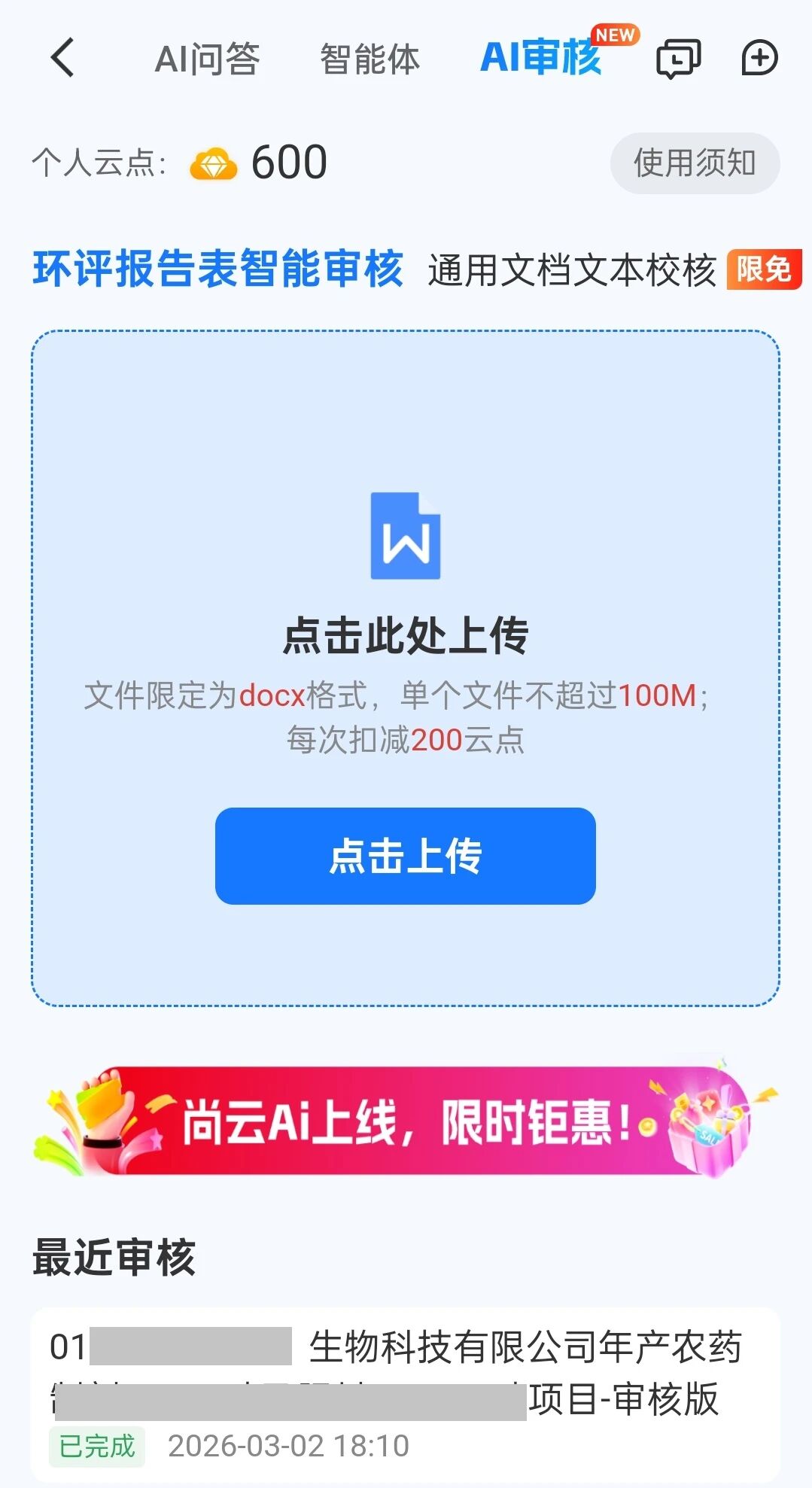The image size is (812, 1488).
Task: Open recent review 01 生物科技有限公司 项目-审核版
Action: point(405,1392)
